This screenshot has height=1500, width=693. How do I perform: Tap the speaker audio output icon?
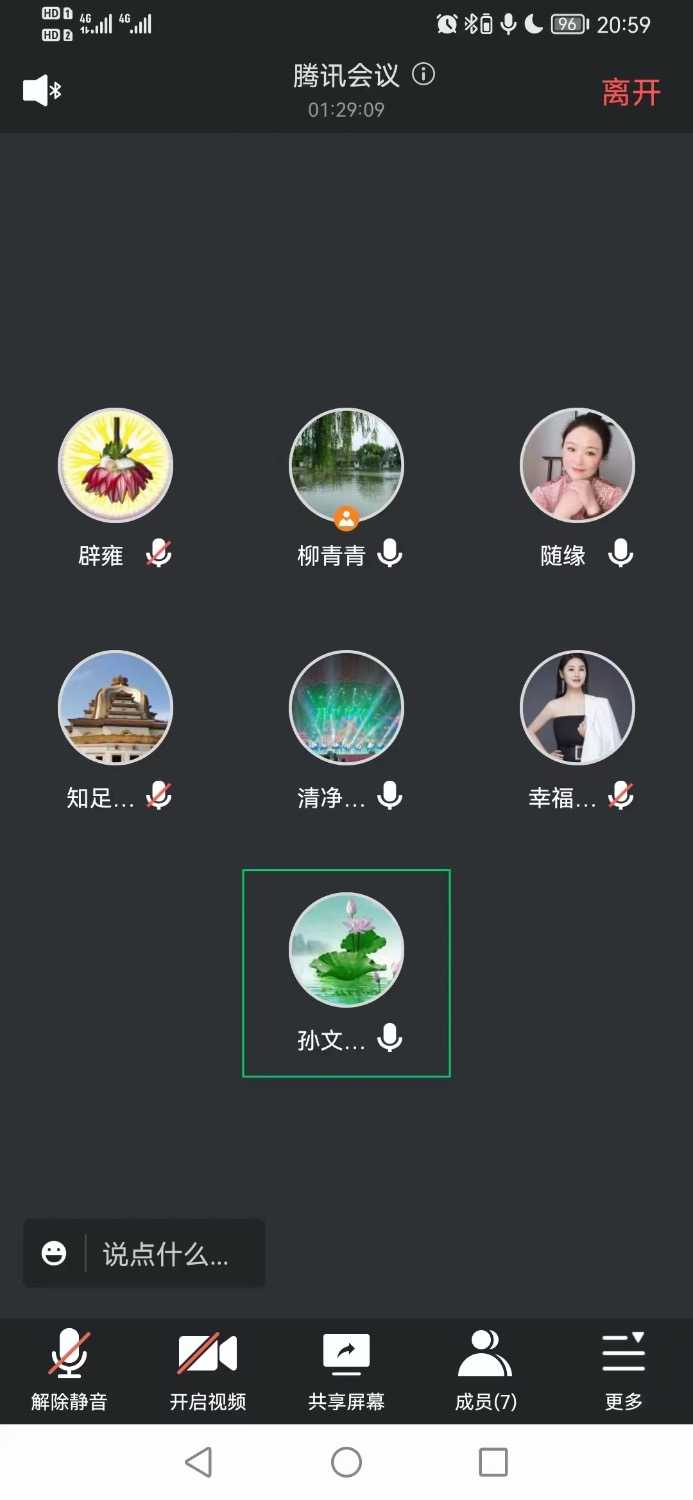[x=42, y=91]
